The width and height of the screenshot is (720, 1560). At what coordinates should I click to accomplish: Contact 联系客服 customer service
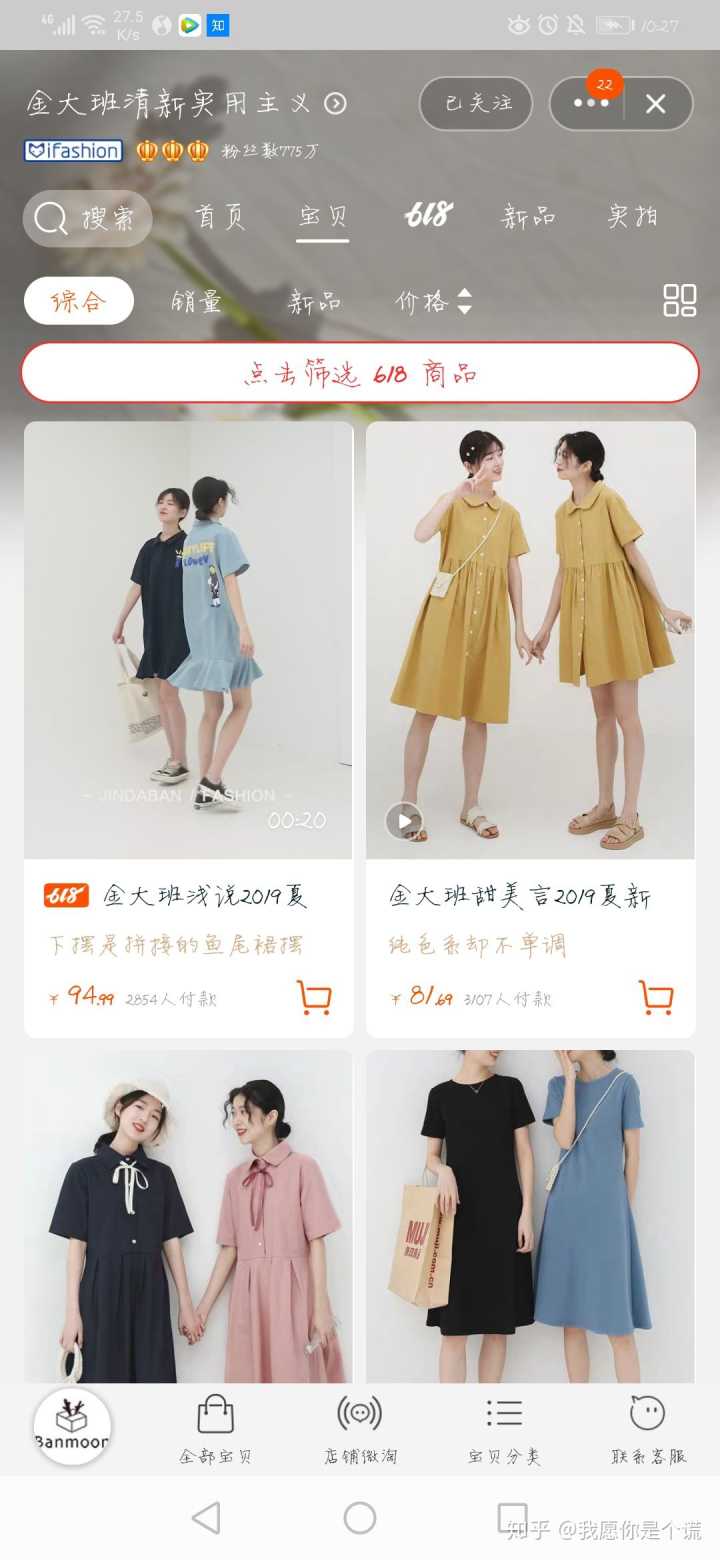tap(648, 1430)
